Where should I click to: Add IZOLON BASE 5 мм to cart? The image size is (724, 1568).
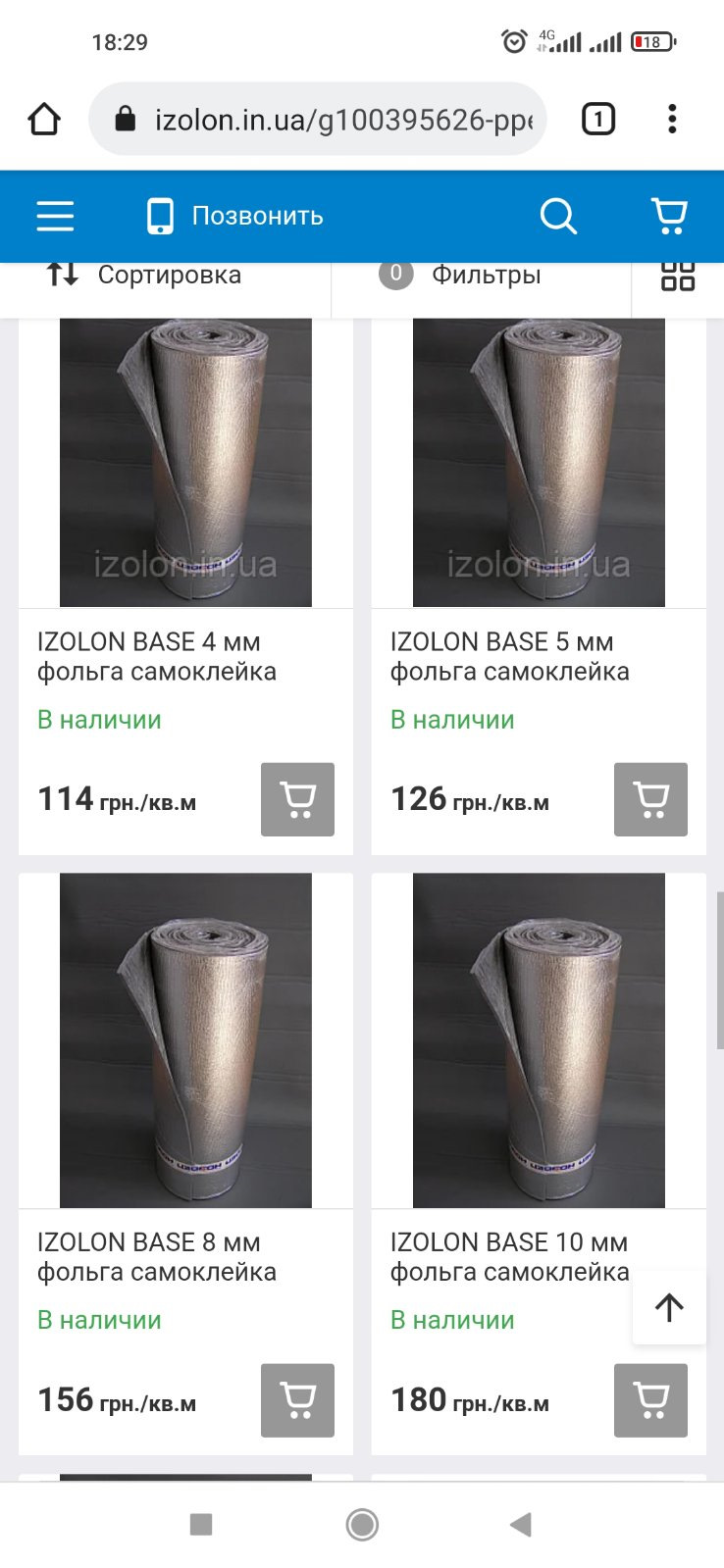pos(650,799)
